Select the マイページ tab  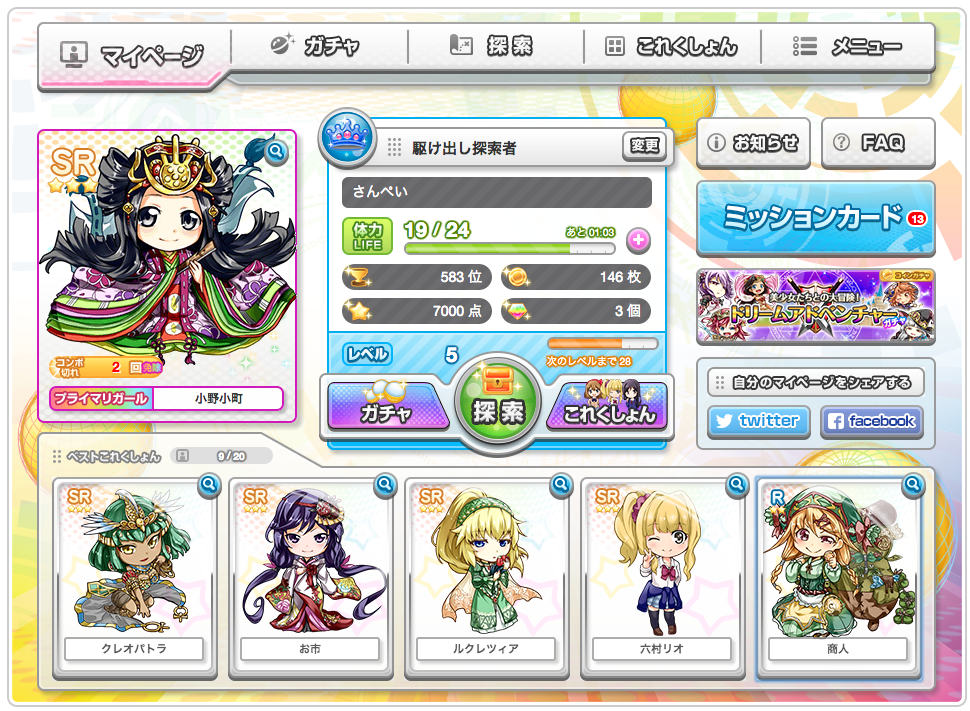(133, 54)
